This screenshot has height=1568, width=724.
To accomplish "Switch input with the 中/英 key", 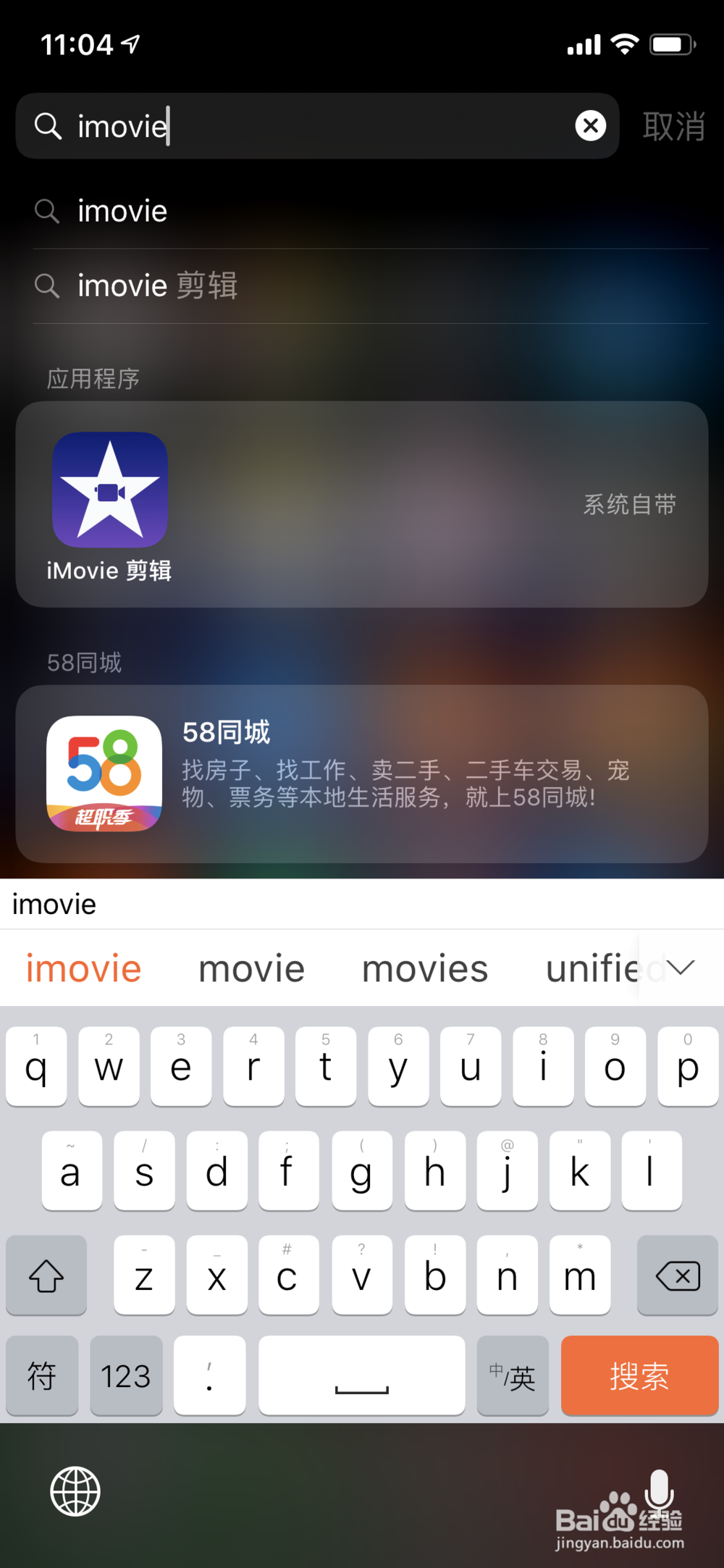I will click(513, 1375).
